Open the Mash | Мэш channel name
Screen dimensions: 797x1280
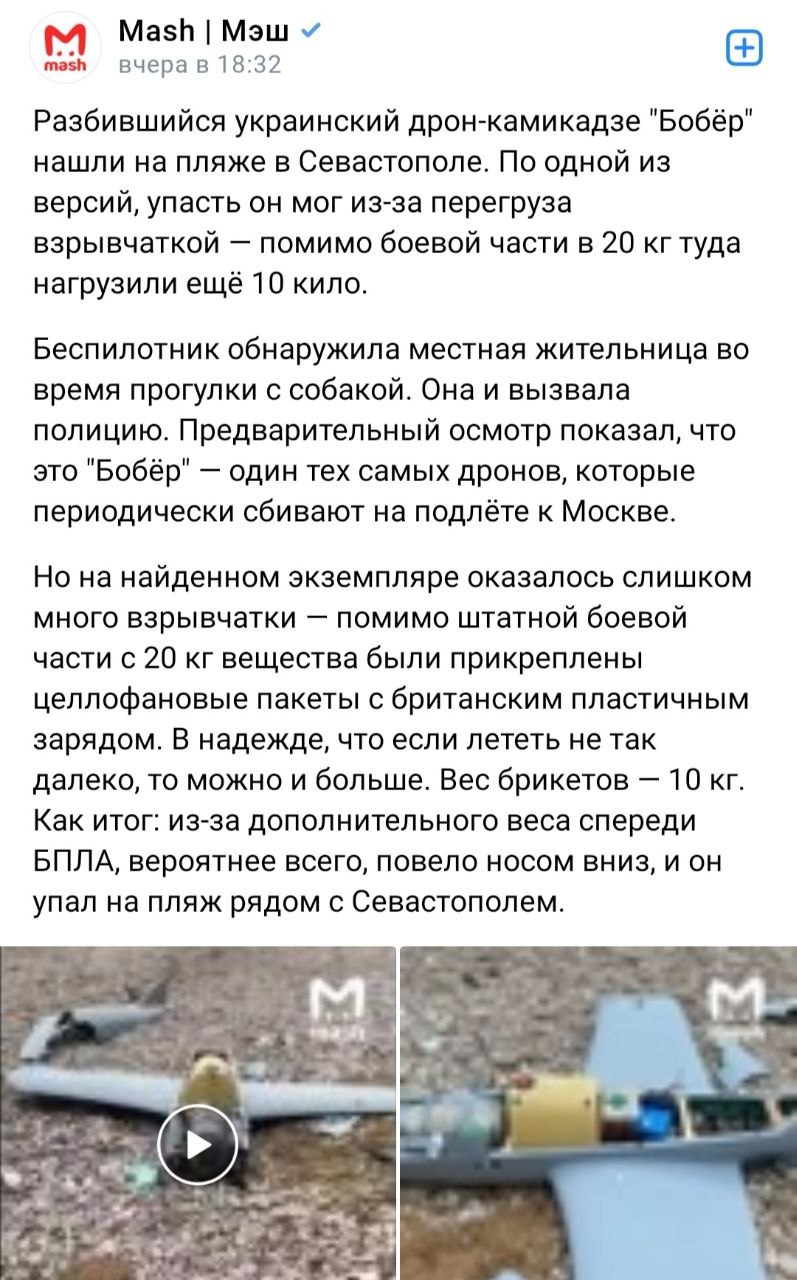[204, 33]
